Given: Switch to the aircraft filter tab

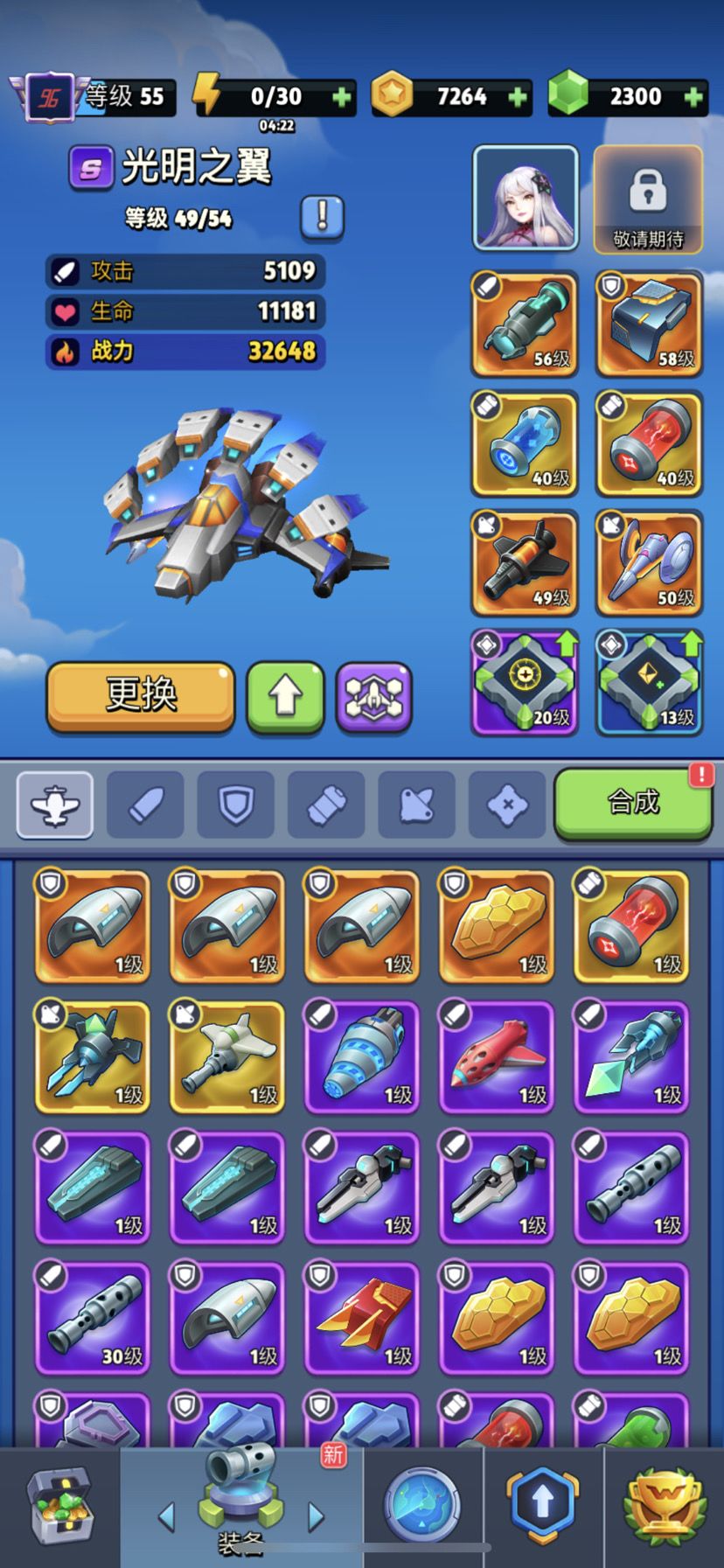Looking at the screenshot, I should point(55,805).
